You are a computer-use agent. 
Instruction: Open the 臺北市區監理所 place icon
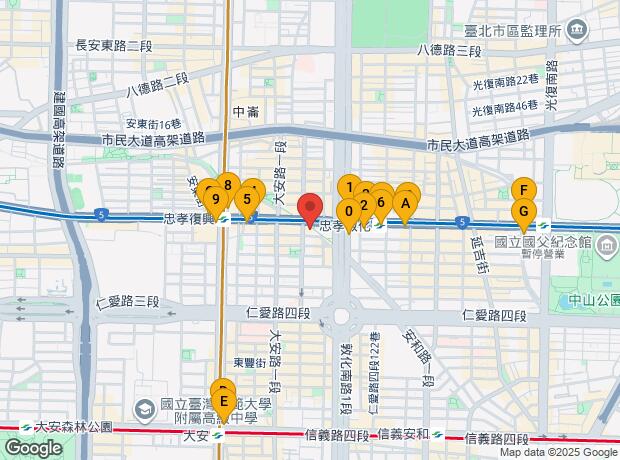pyautogui.click(x=577, y=31)
